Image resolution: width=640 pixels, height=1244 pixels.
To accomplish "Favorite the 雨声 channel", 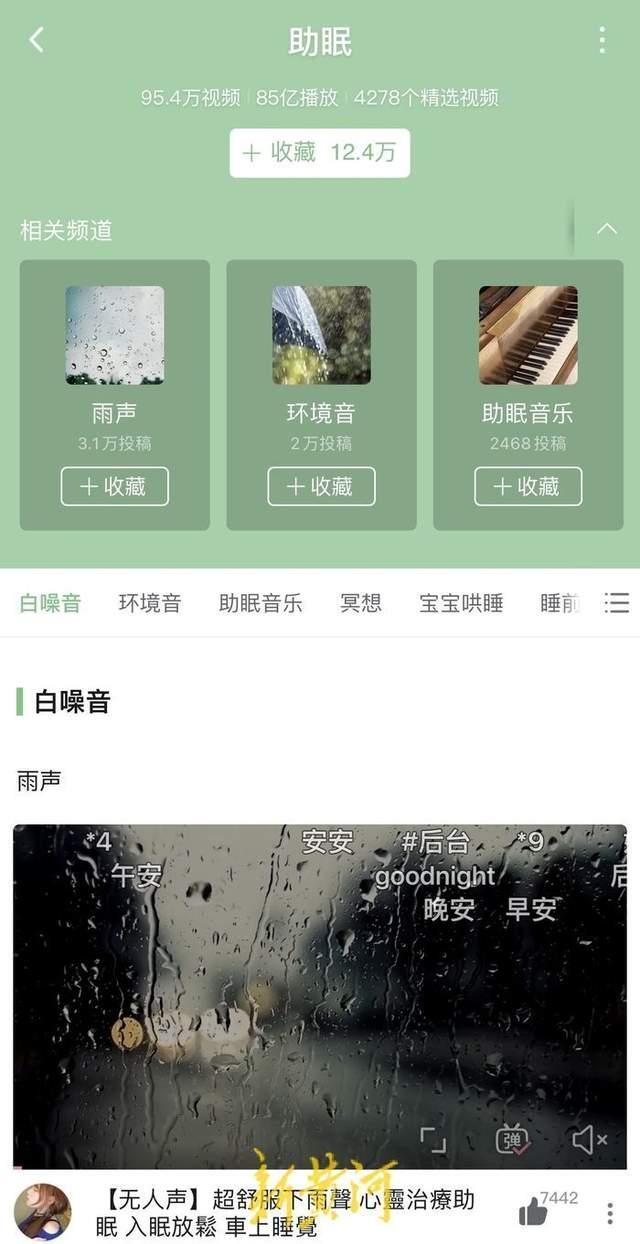I will tap(115, 486).
